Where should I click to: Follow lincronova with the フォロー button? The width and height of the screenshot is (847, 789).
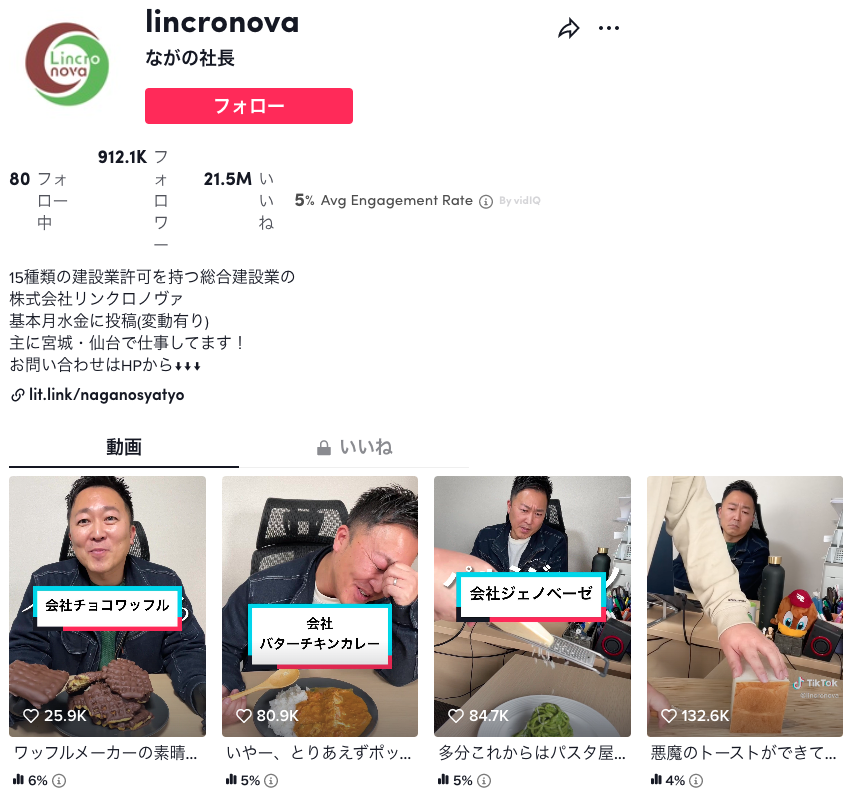point(248,106)
